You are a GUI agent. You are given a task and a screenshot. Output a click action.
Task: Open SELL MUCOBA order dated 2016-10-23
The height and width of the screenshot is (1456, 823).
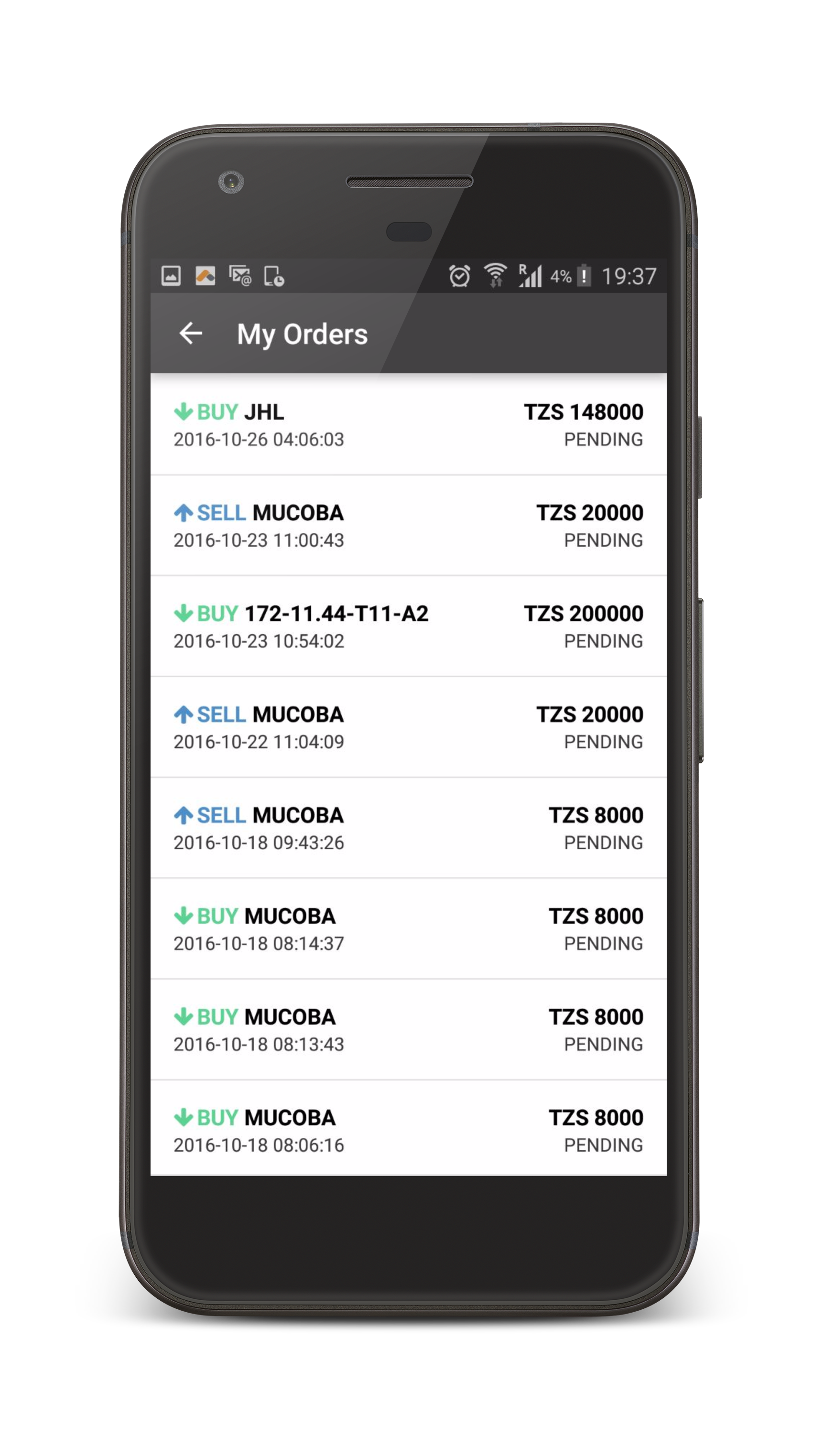[408, 526]
